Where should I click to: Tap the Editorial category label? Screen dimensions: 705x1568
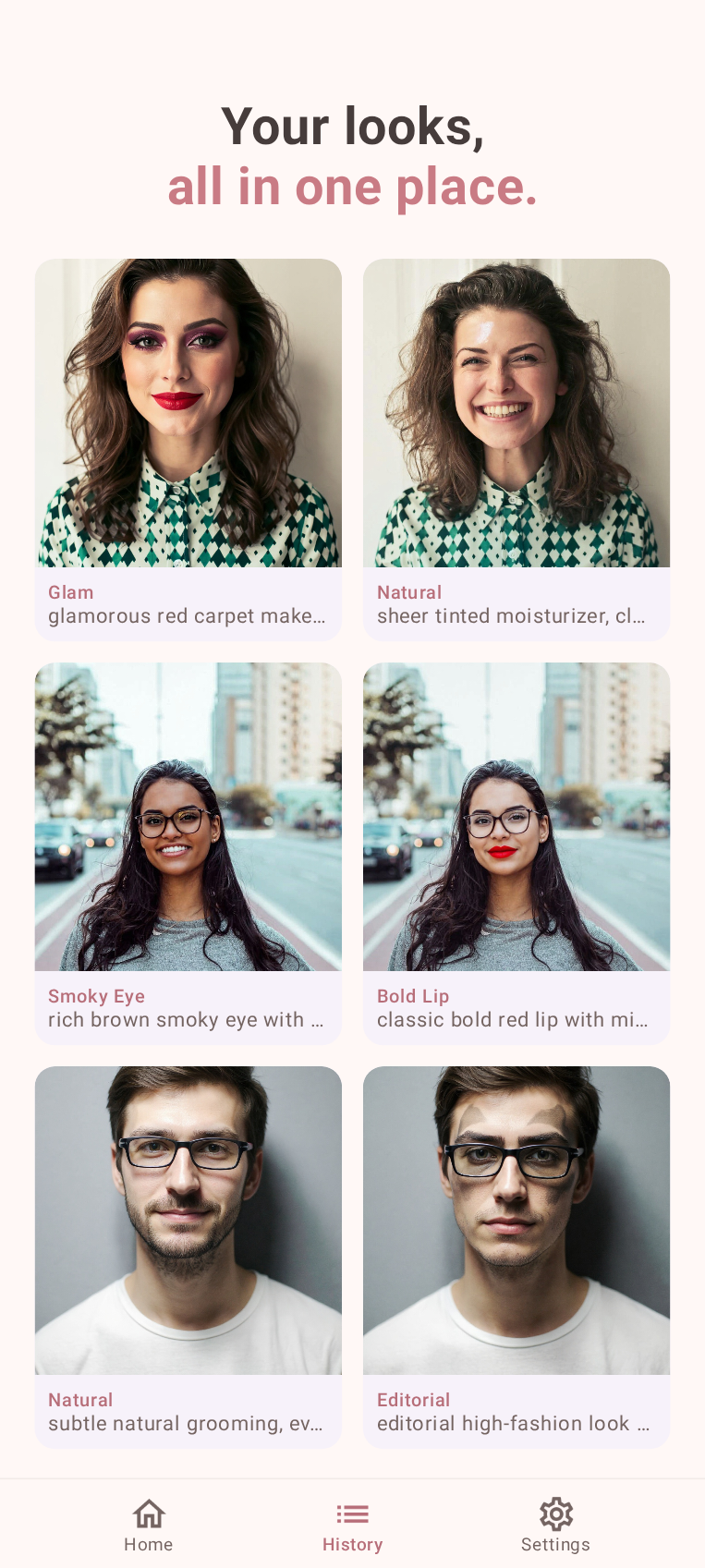[x=413, y=1400]
